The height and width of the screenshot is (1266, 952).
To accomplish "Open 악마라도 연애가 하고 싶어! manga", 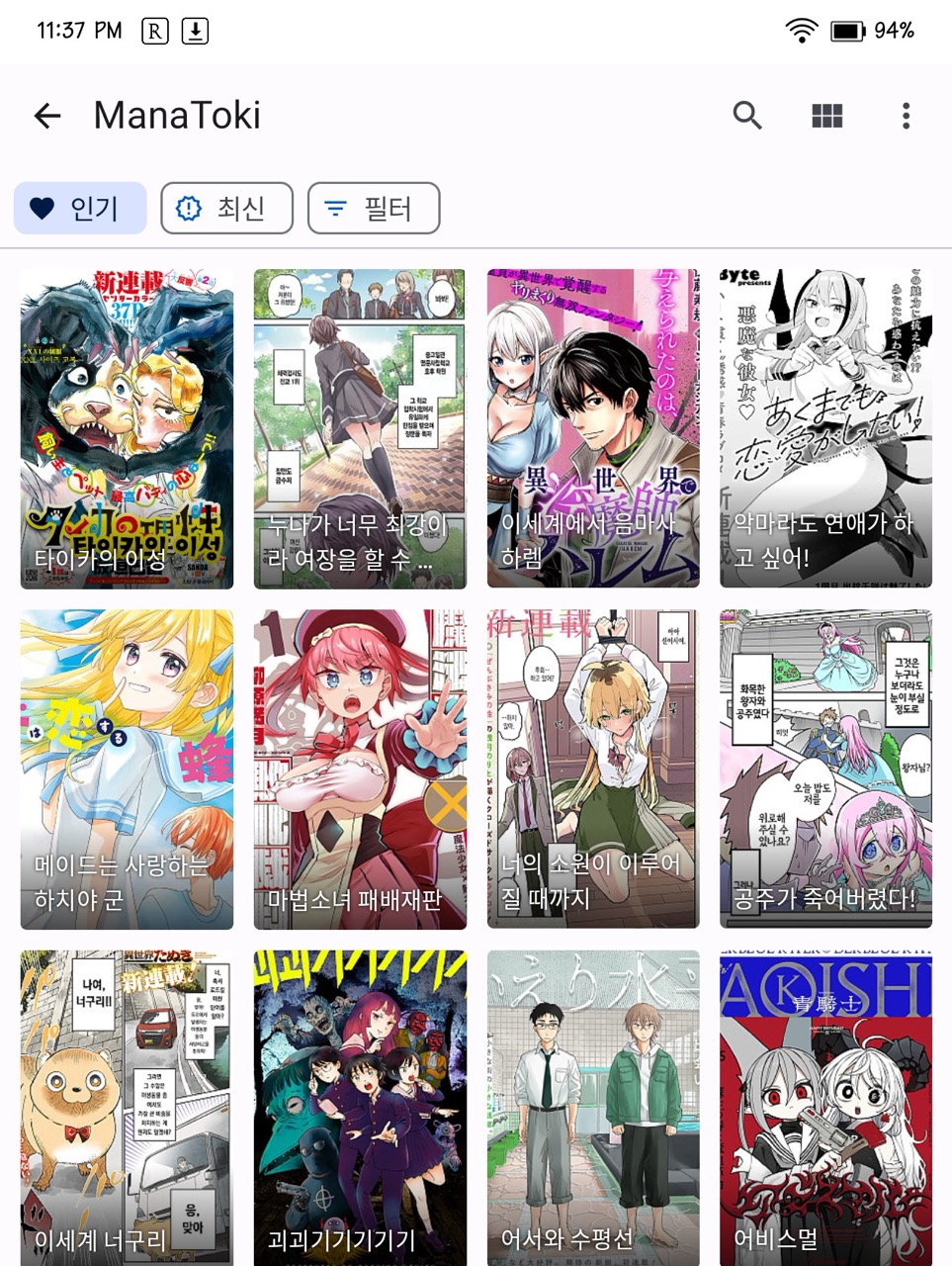I will [x=825, y=428].
